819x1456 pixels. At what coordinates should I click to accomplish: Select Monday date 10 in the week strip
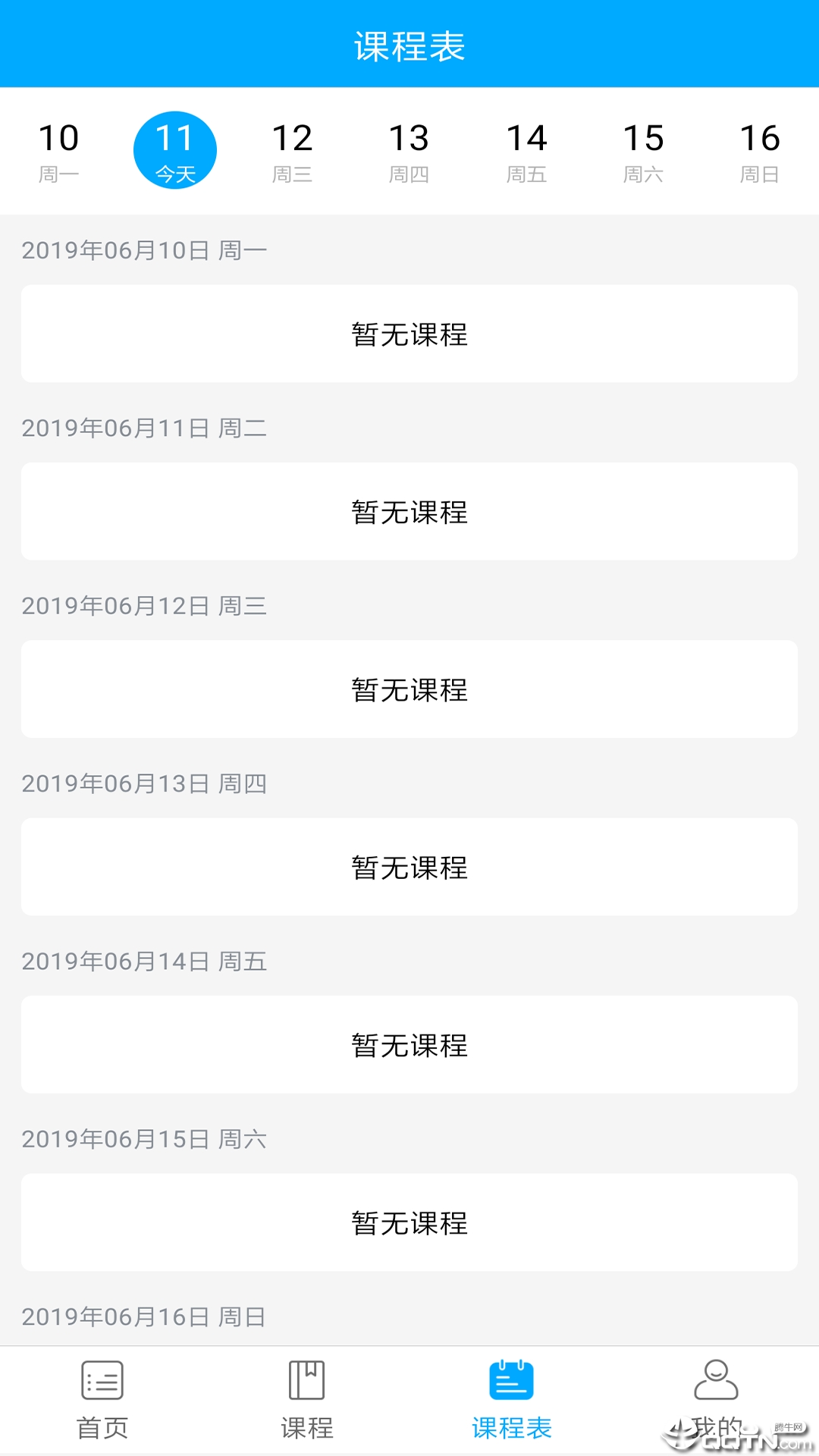pos(59,149)
